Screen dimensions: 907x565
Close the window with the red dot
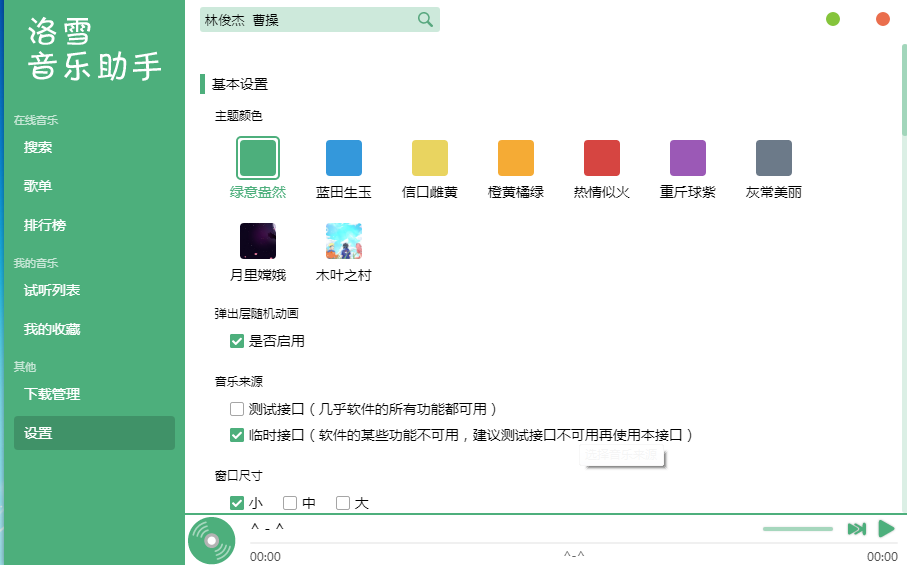883,19
